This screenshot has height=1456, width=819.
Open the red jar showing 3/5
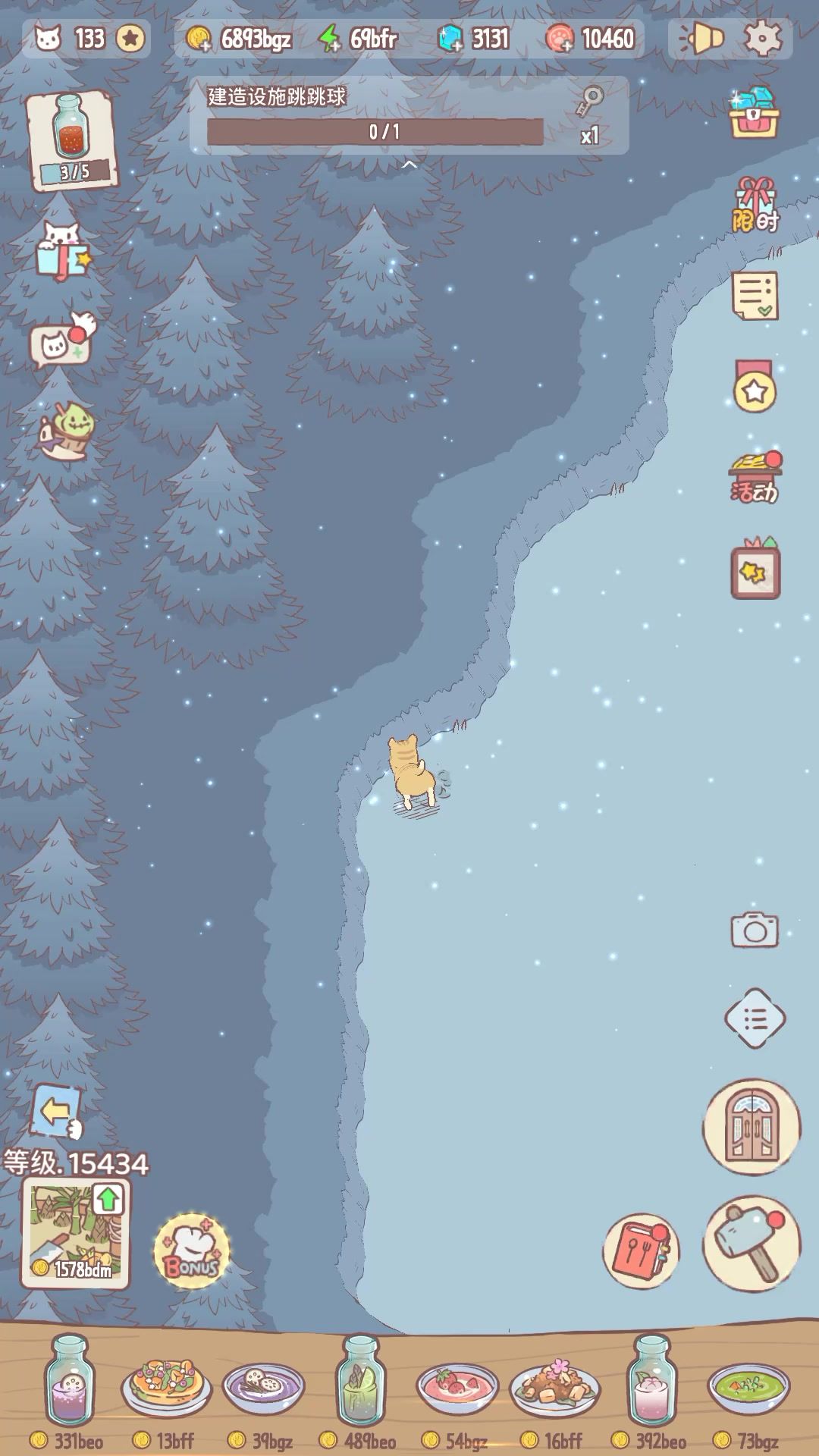click(72, 140)
